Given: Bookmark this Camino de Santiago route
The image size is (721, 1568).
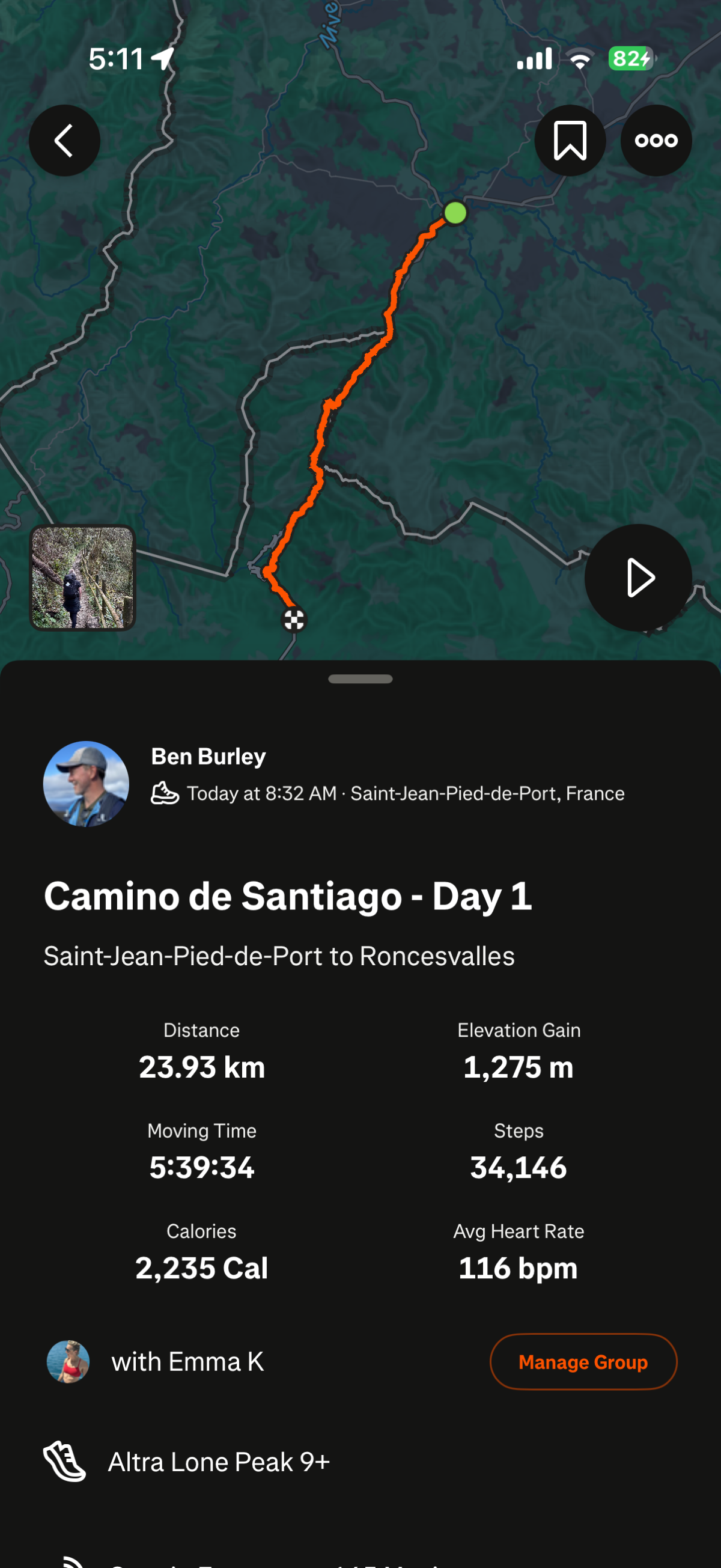Looking at the screenshot, I should pyautogui.click(x=570, y=141).
